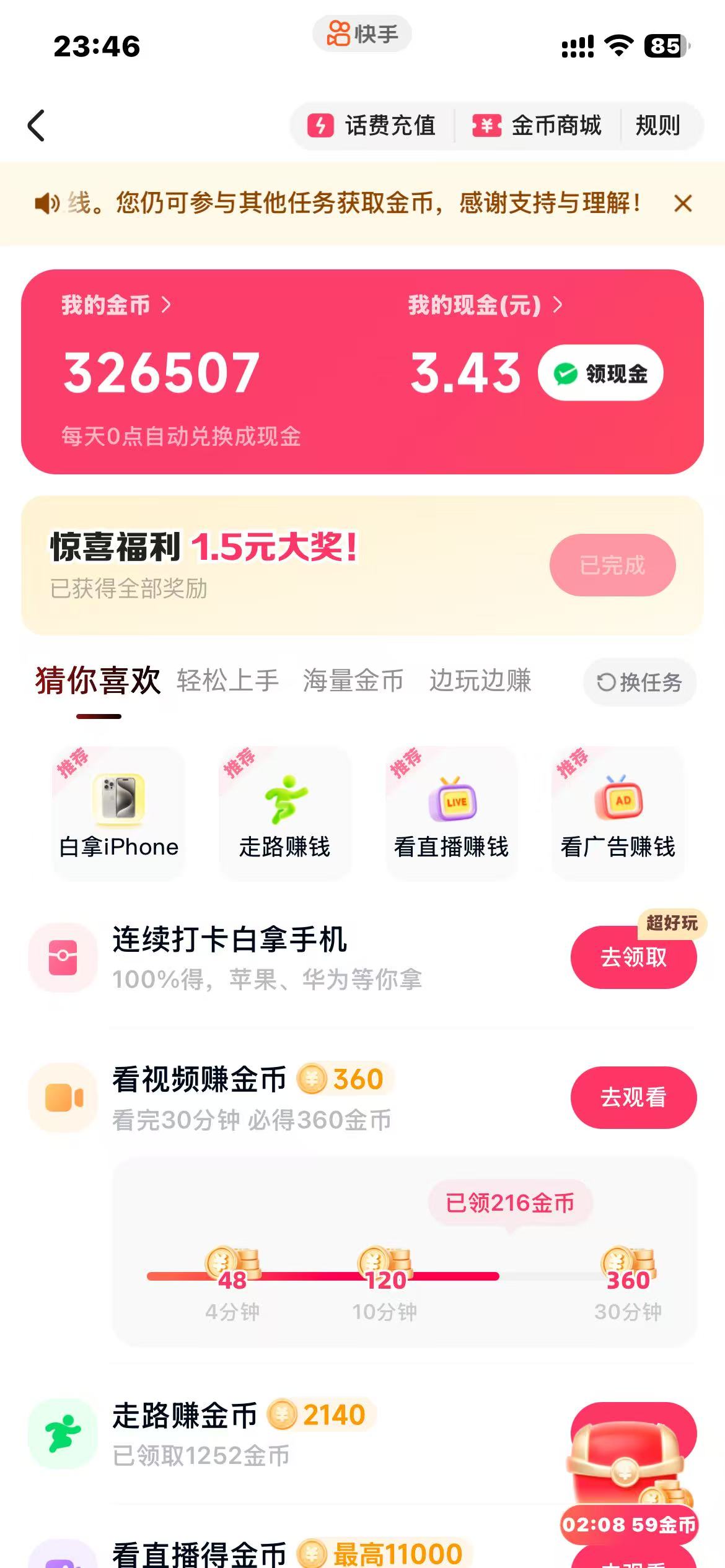Expand 我的现金 details via its chevron
The width and height of the screenshot is (725, 1568).
[x=557, y=306]
